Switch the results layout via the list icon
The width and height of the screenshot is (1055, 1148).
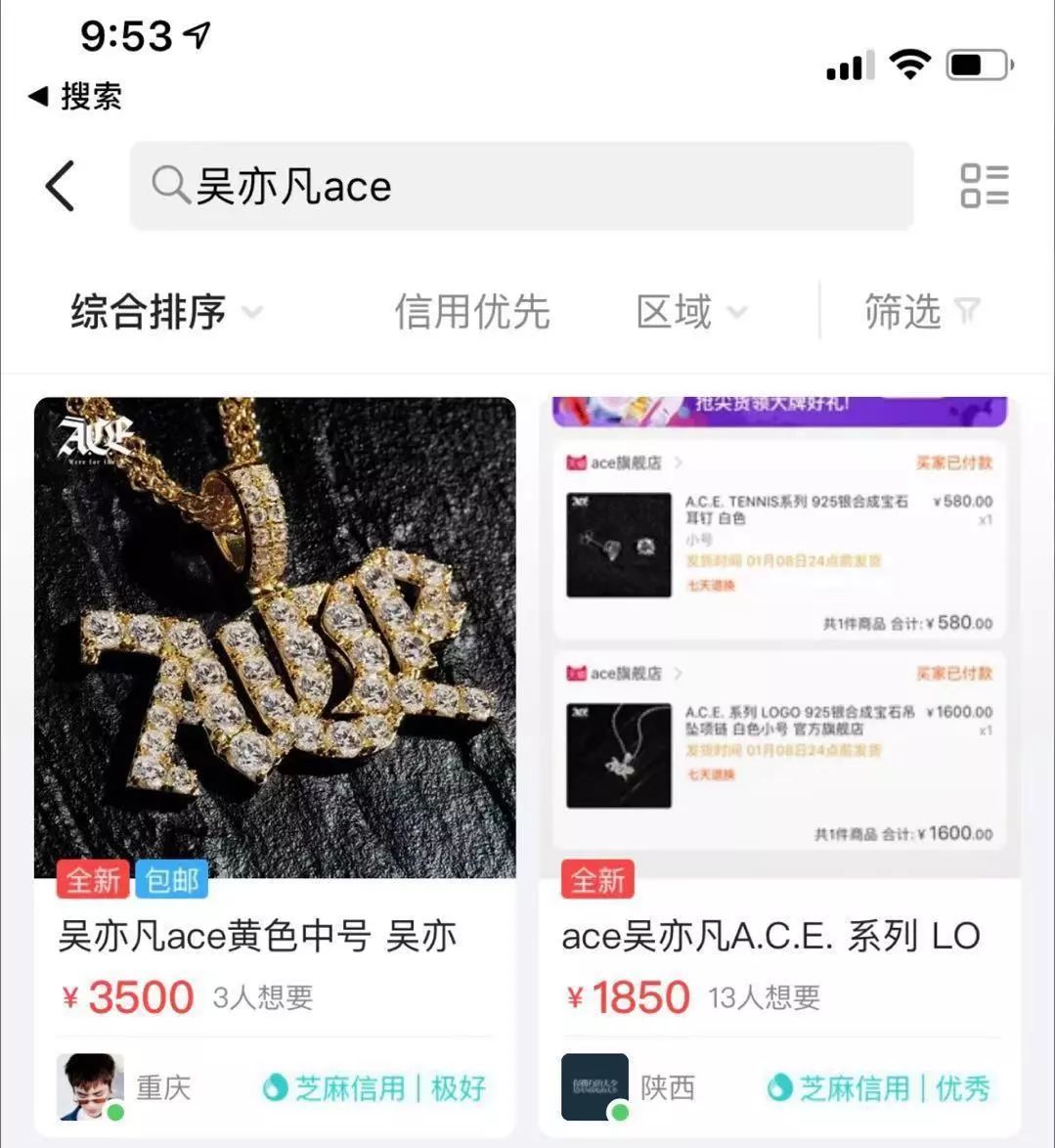click(984, 186)
